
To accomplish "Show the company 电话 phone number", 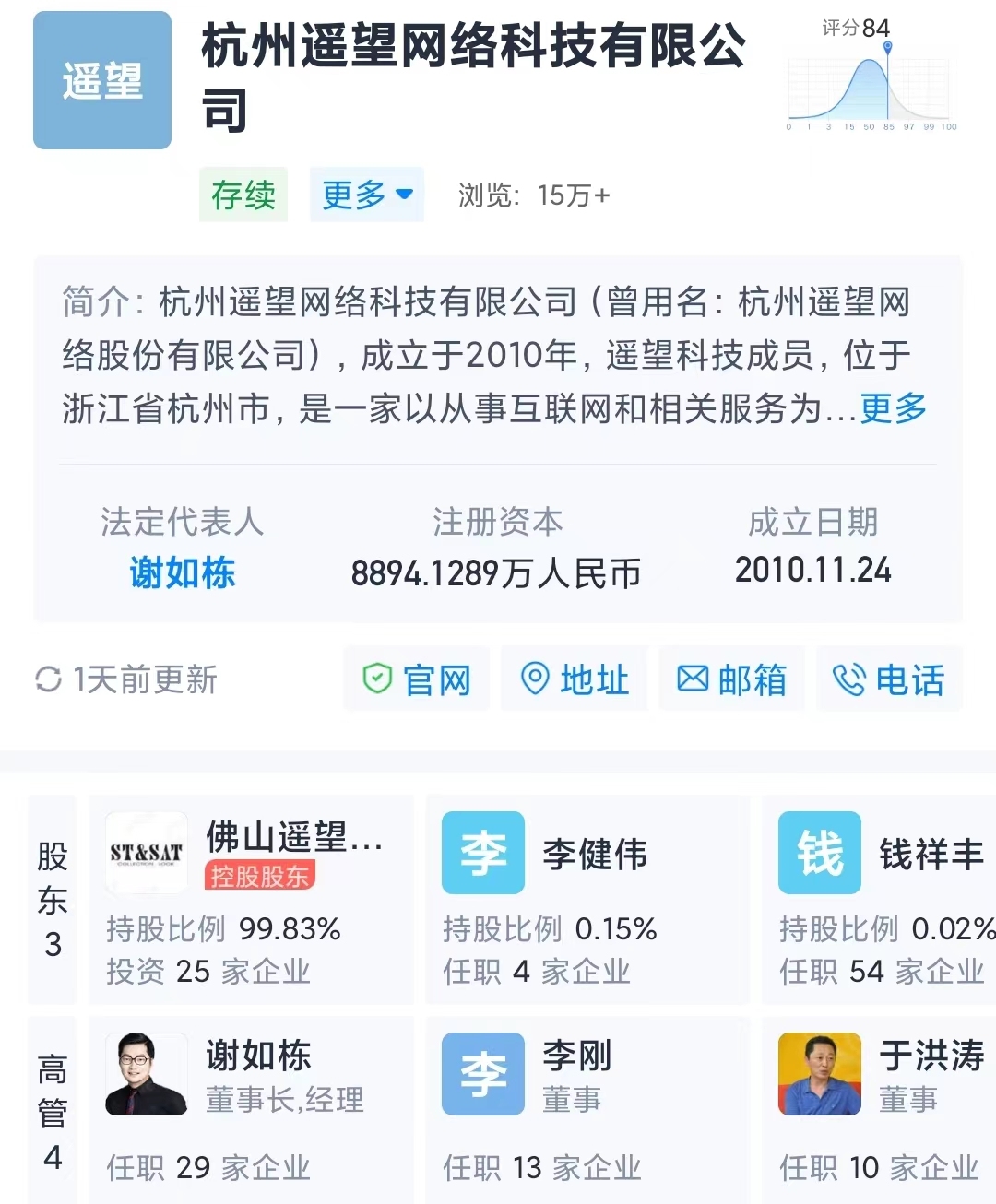I will [x=888, y=679].
